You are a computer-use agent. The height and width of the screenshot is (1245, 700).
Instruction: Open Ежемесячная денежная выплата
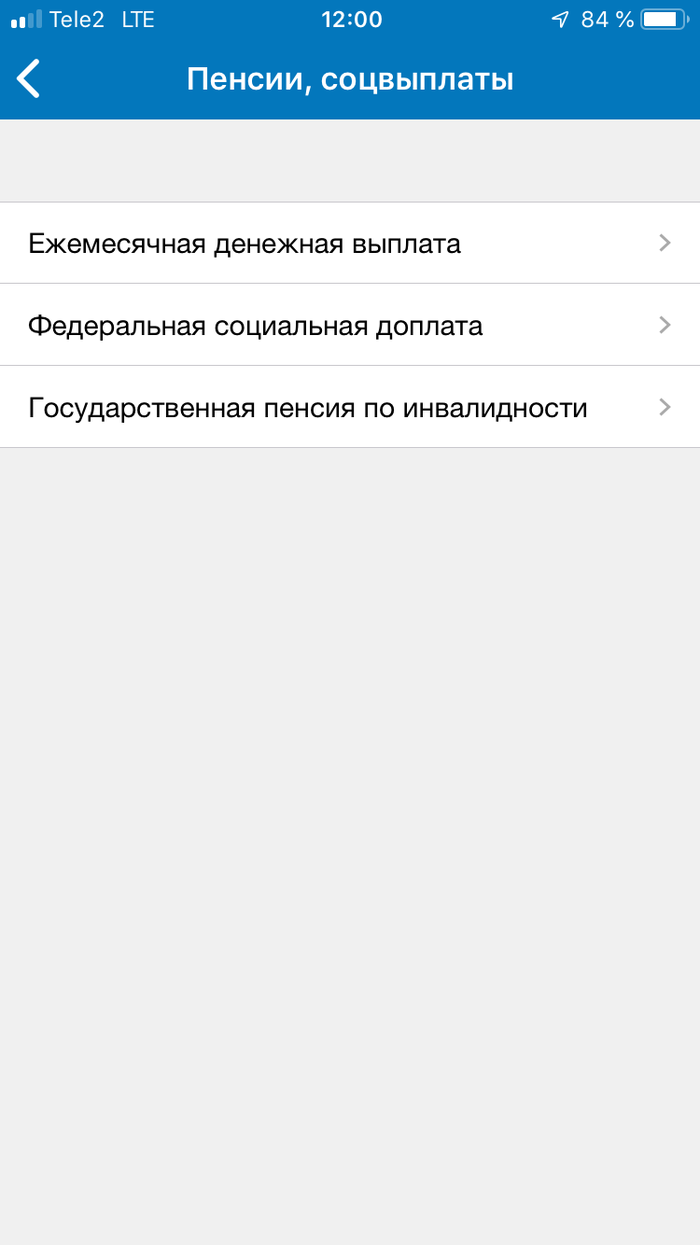(349, 243)
